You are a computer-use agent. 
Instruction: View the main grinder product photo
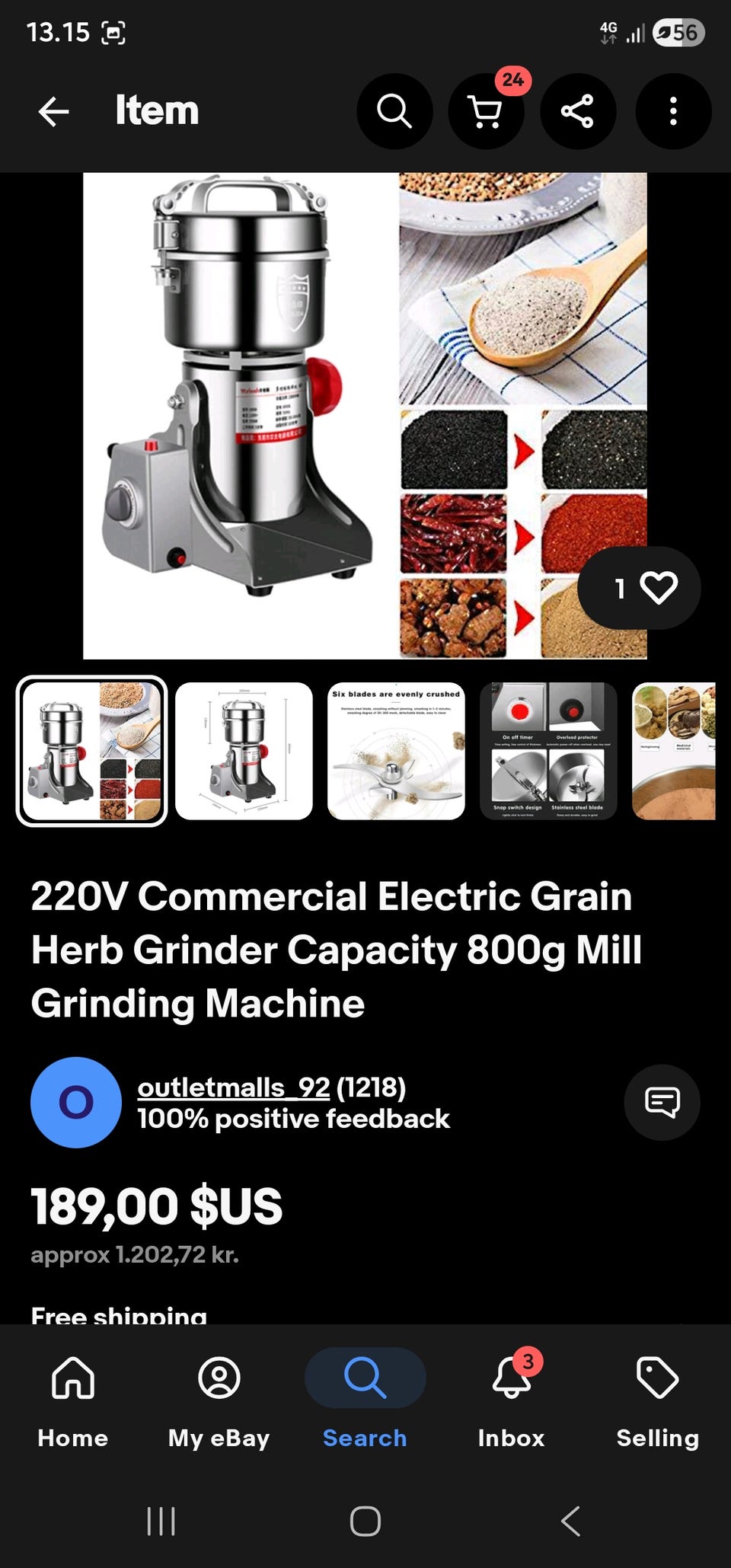click(365, 415)
